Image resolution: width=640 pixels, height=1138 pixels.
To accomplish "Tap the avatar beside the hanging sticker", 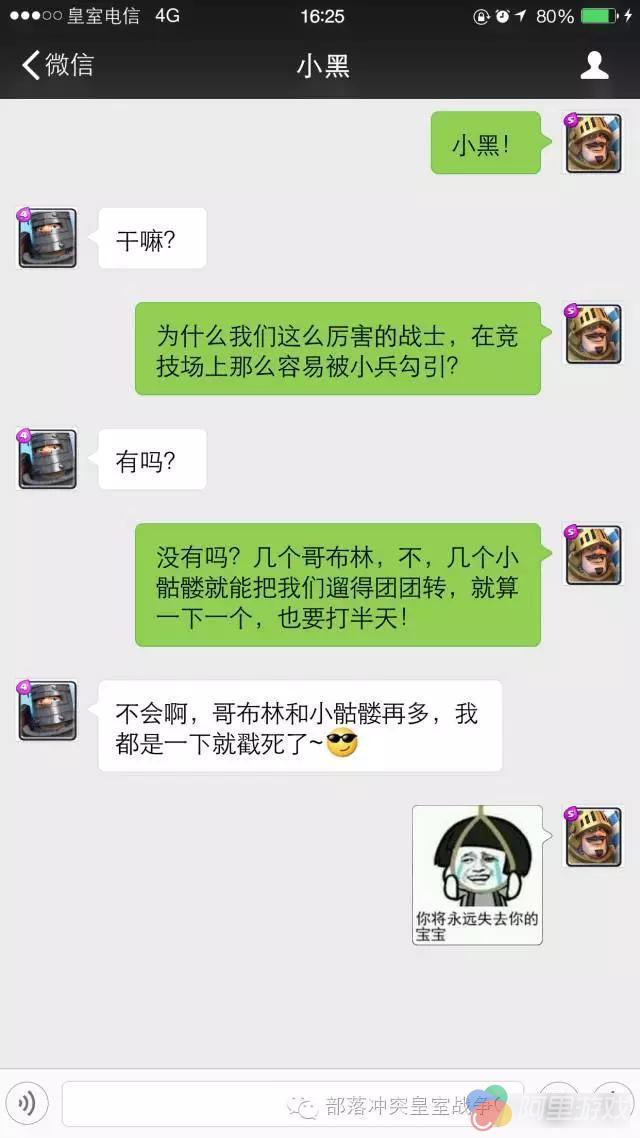I will (594, 836).
